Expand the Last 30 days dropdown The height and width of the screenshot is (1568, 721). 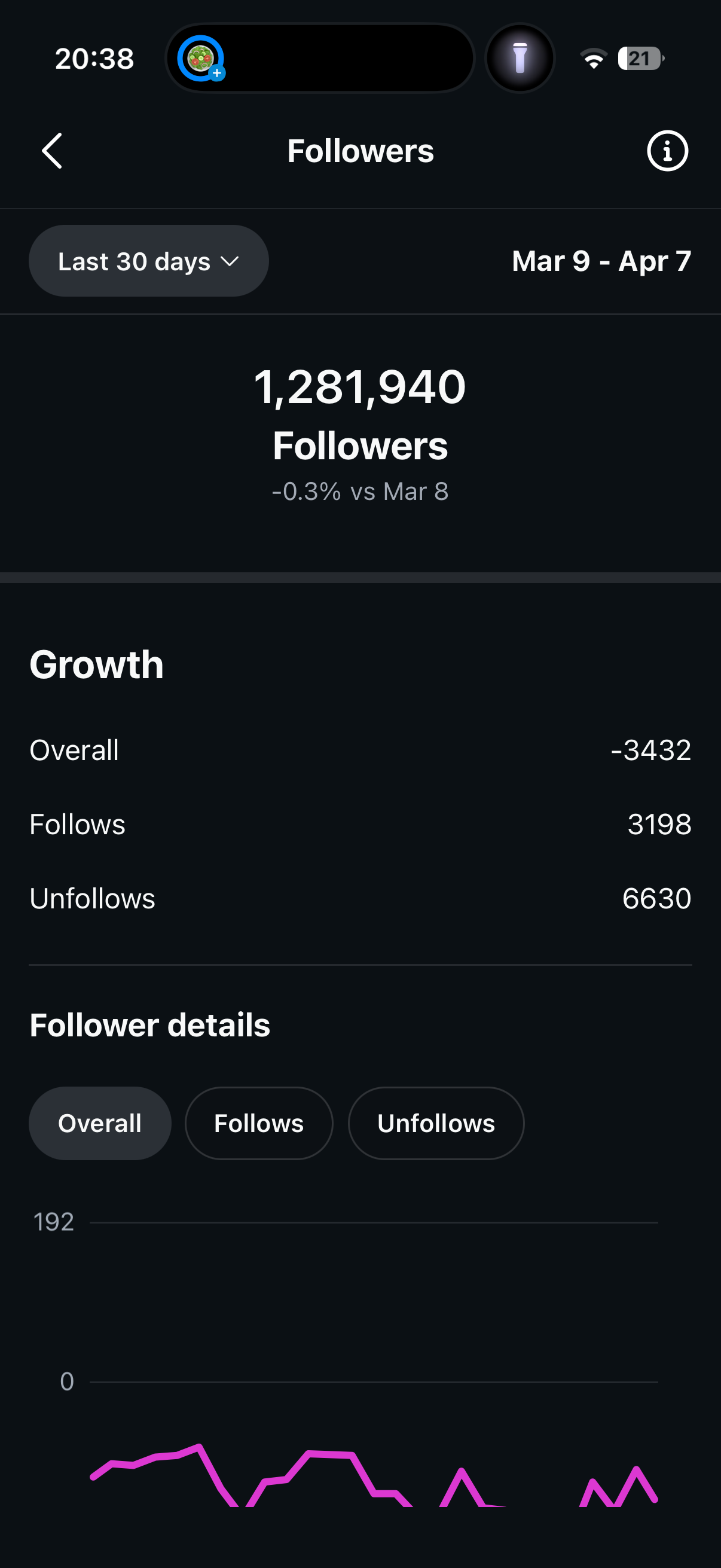pos(148,261)
